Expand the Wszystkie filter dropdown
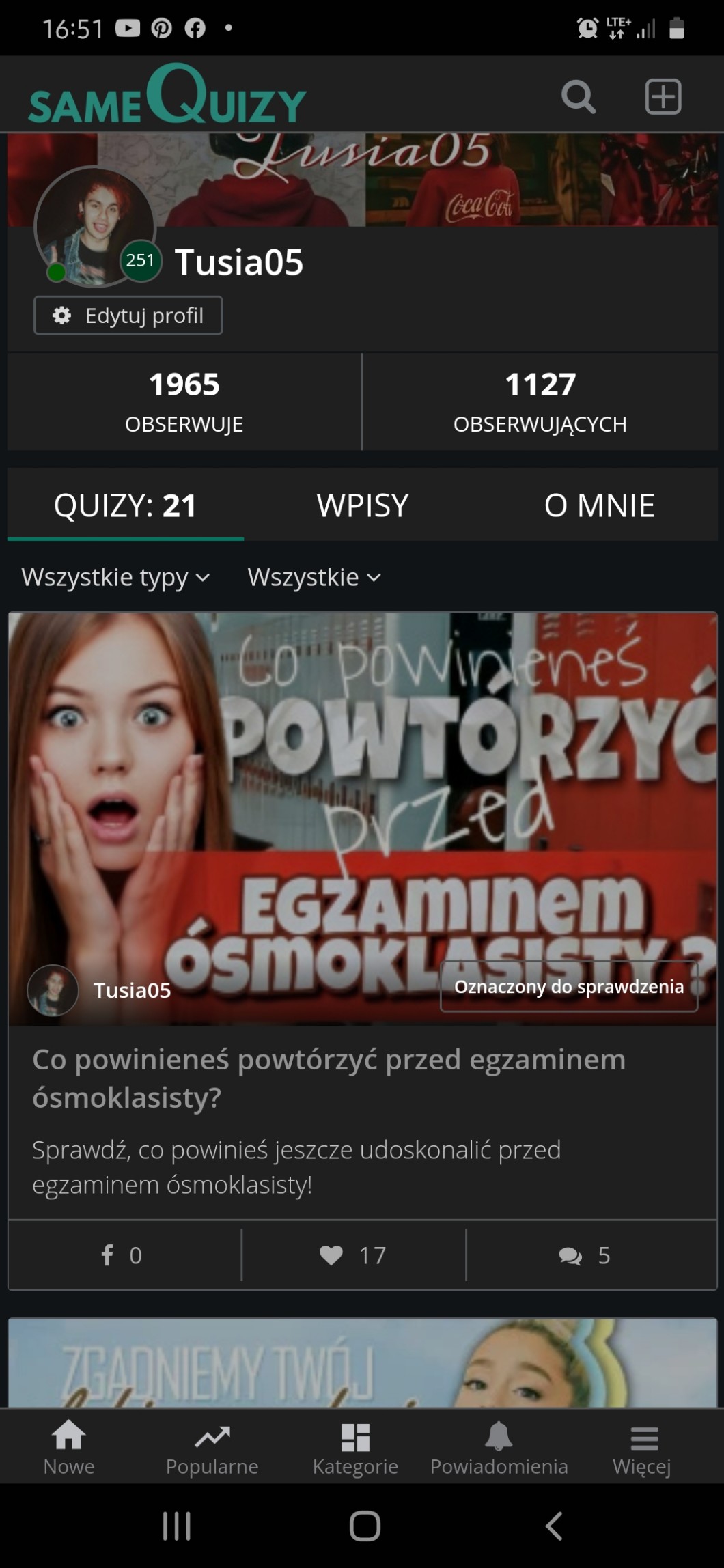The image size is (724, 1568). click(x=314, y=578)
